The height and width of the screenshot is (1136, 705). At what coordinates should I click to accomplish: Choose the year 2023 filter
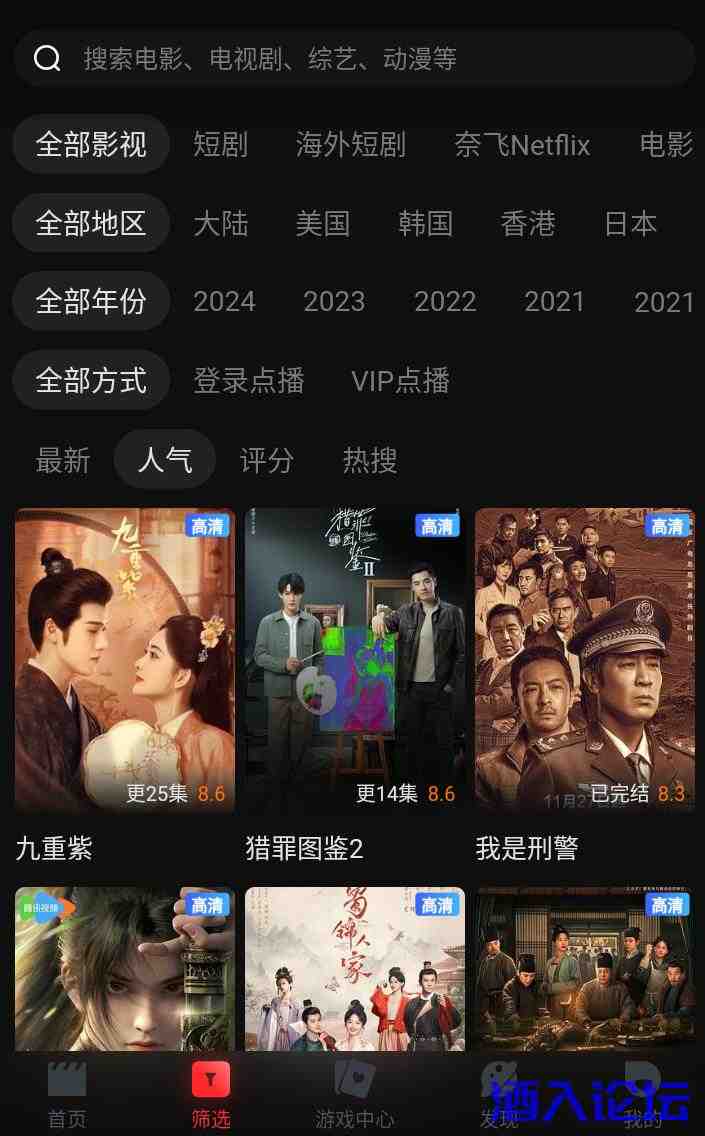click(334, 301)
